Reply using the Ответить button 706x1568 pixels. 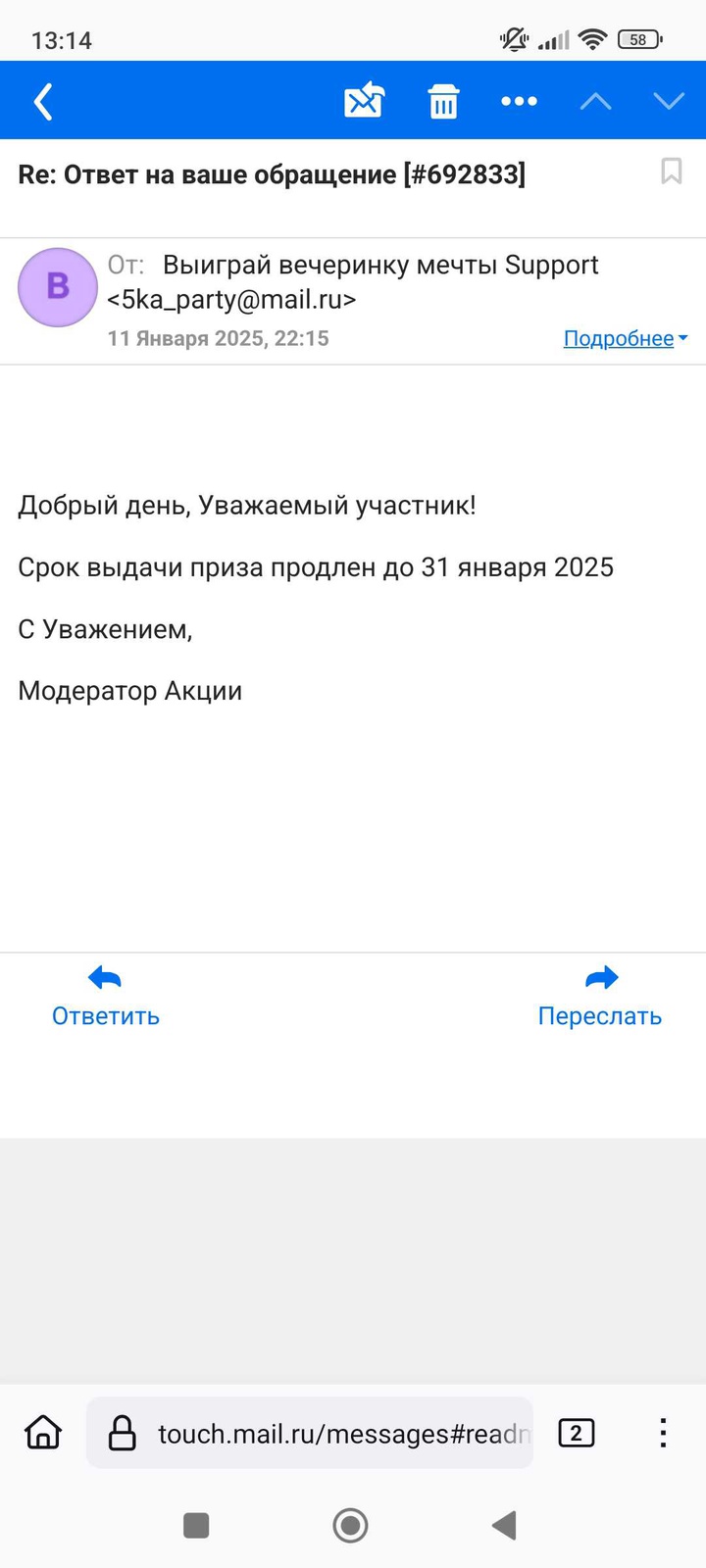[106, 997]
